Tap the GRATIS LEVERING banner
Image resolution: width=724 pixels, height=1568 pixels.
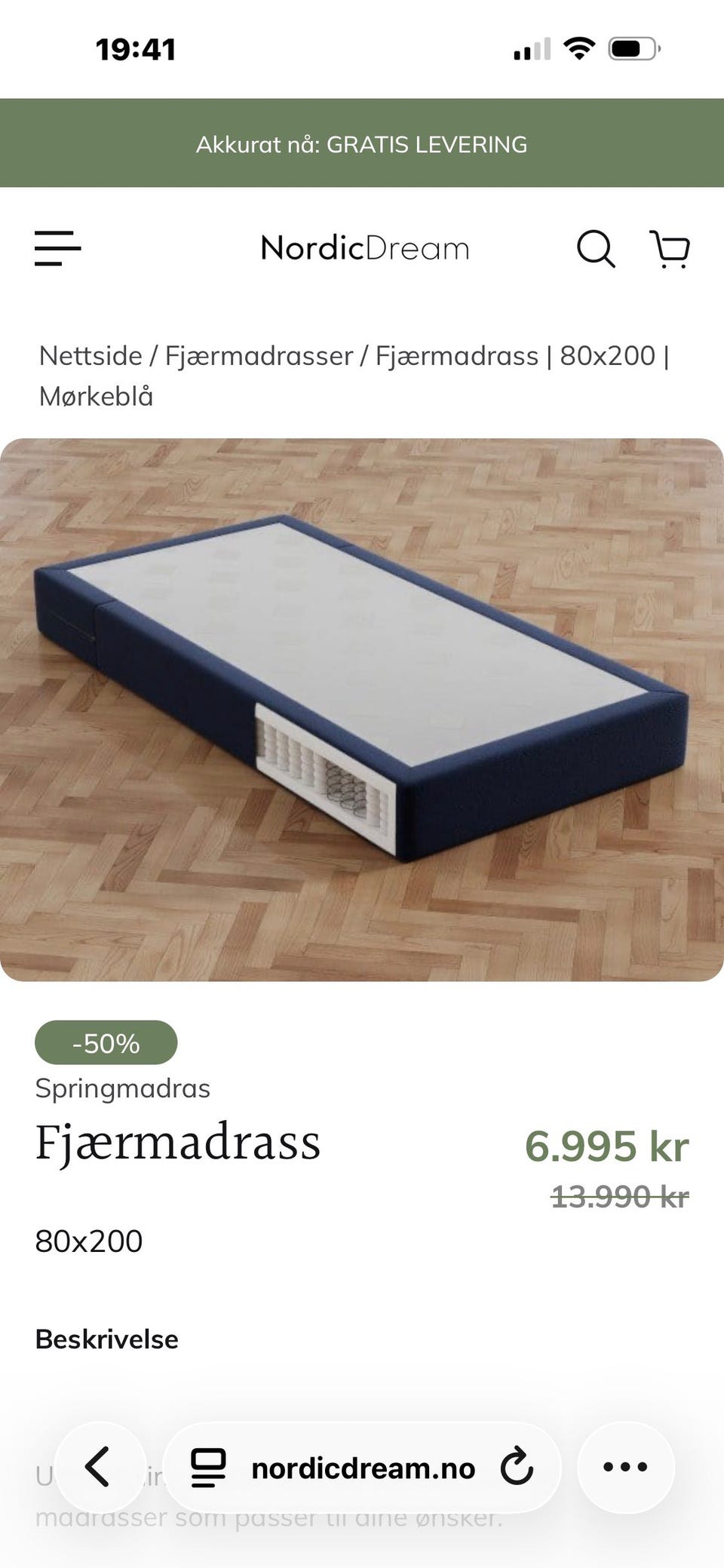click(362, 143)
